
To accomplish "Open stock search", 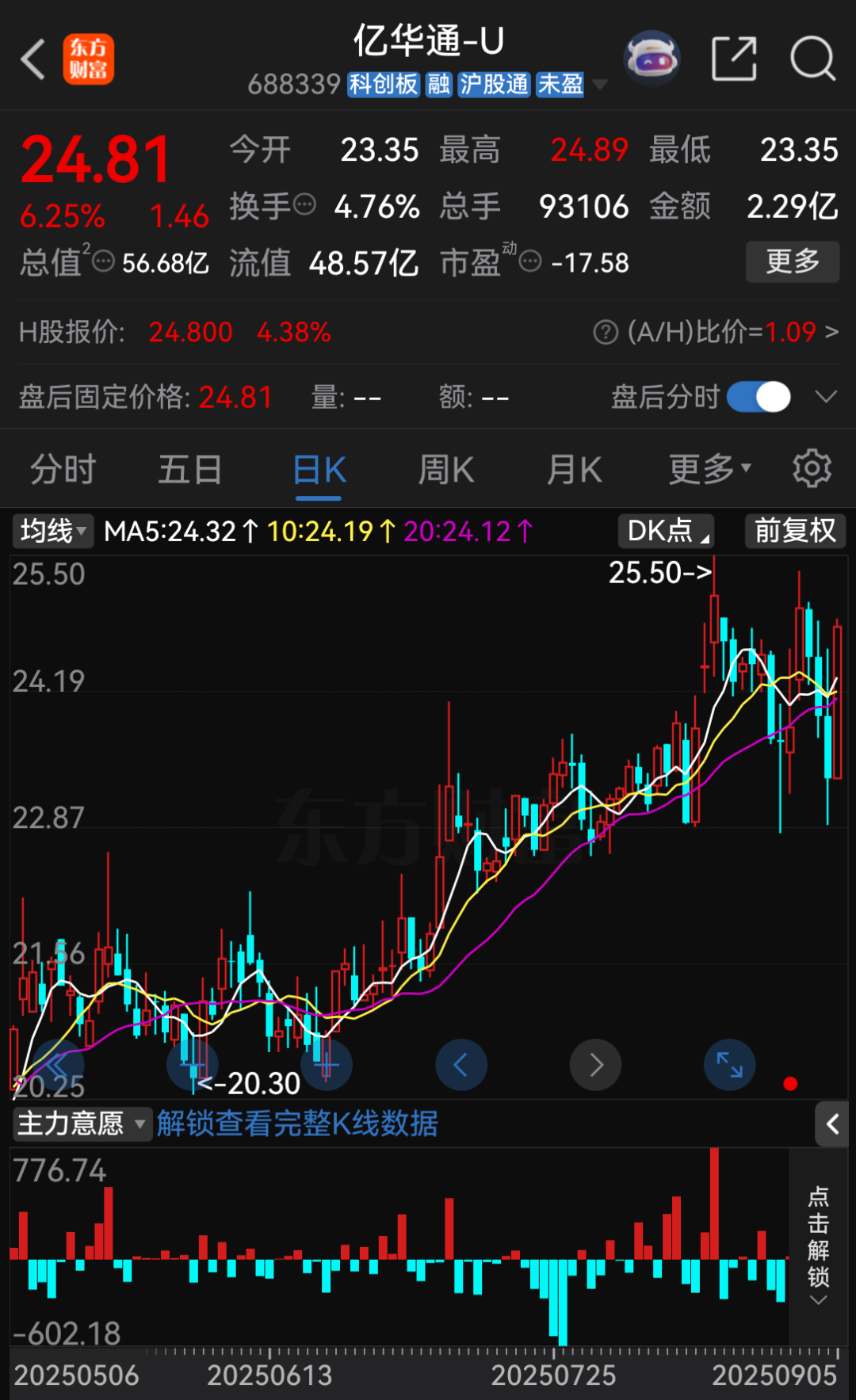I will click(812, 59).
